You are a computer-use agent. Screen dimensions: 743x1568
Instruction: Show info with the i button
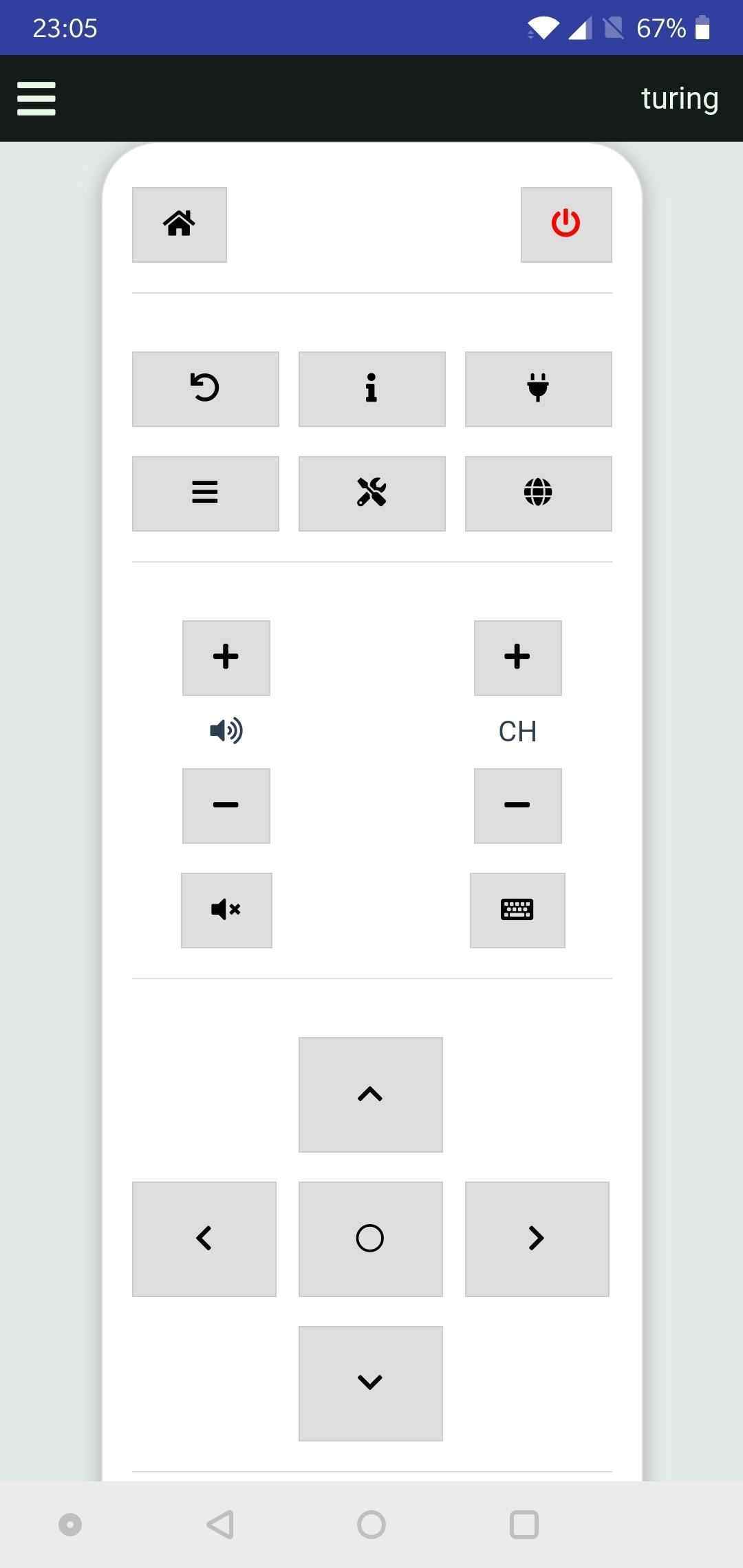pyautogui.click(x=371, y=389)
